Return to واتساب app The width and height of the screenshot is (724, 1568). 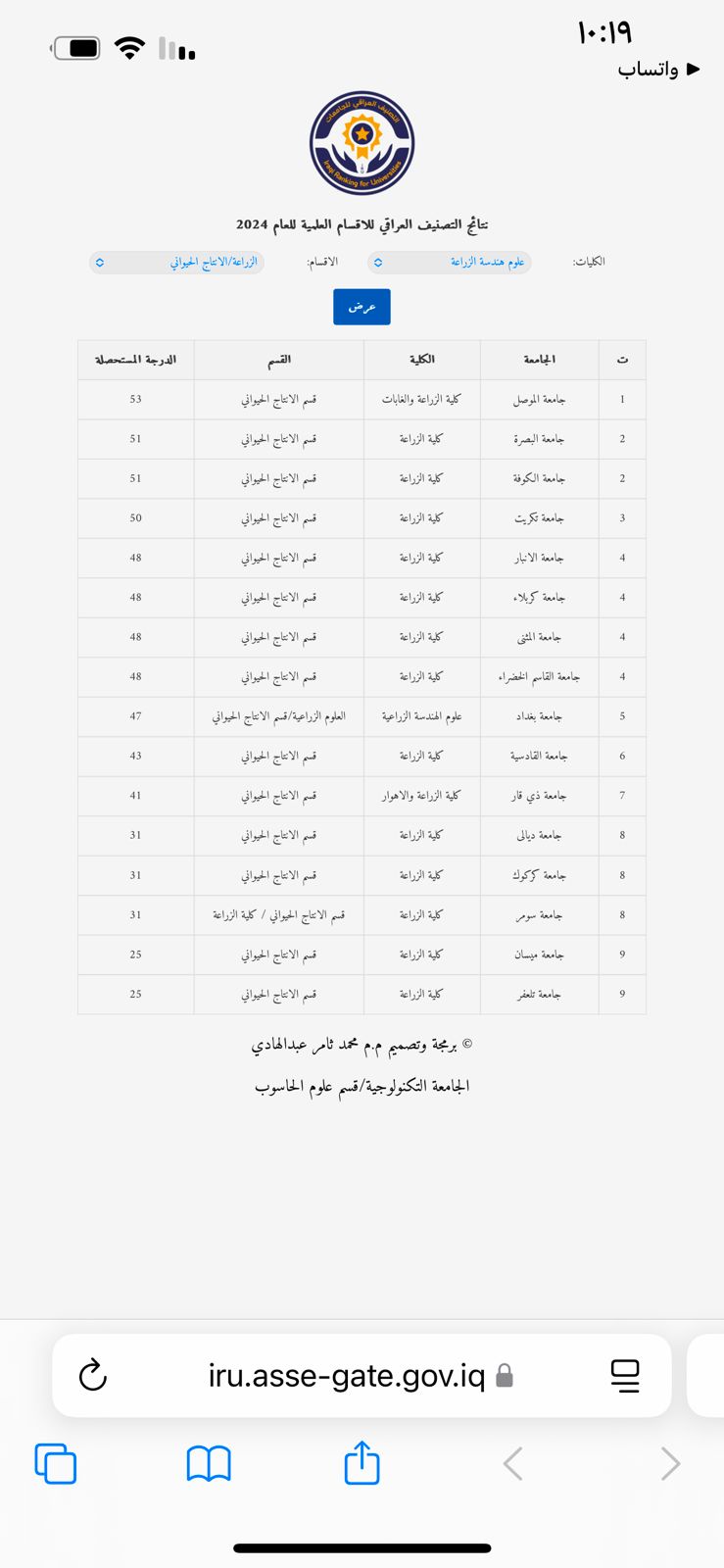coord(658,69)
